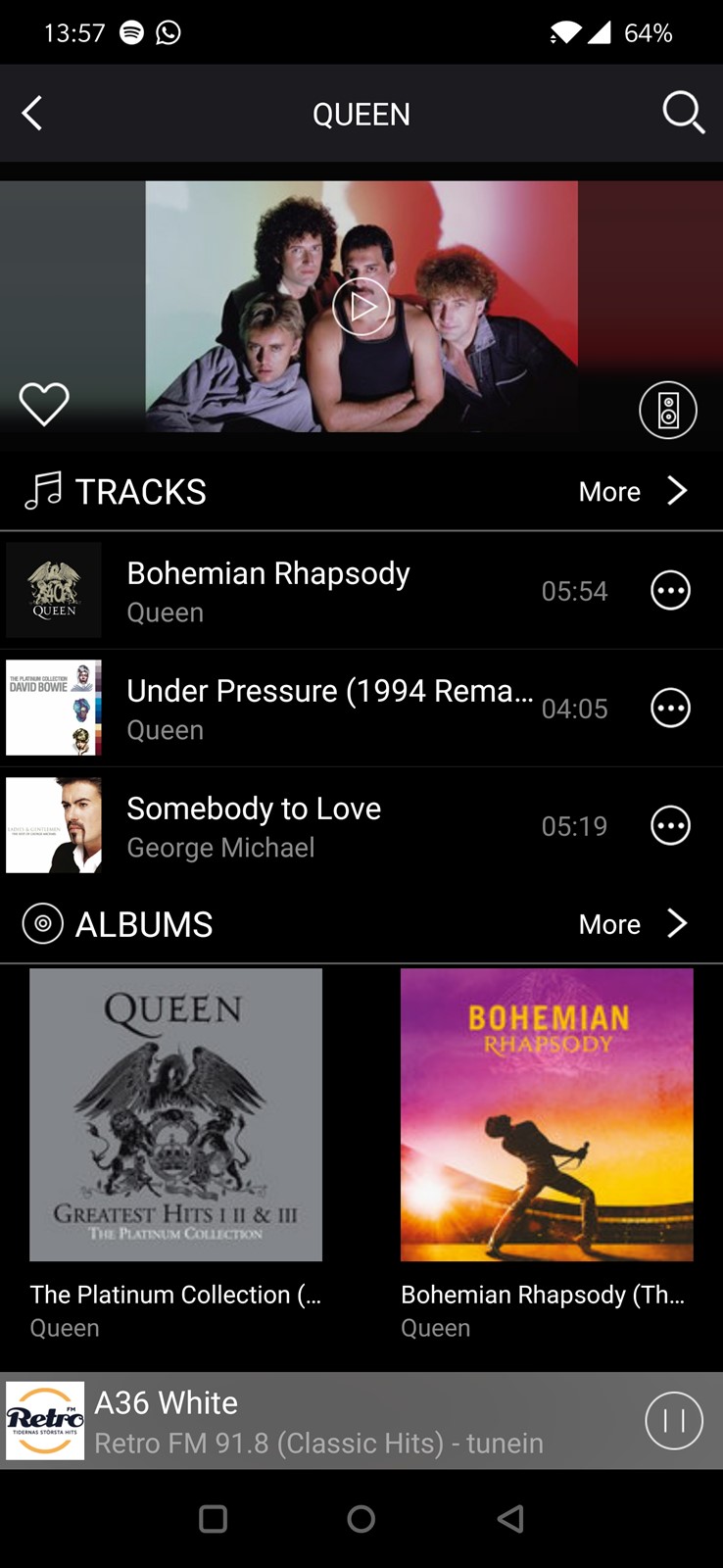Open options for Under Pressure track
This screenshot has height=1568, width=723.
tap(671, 709)
